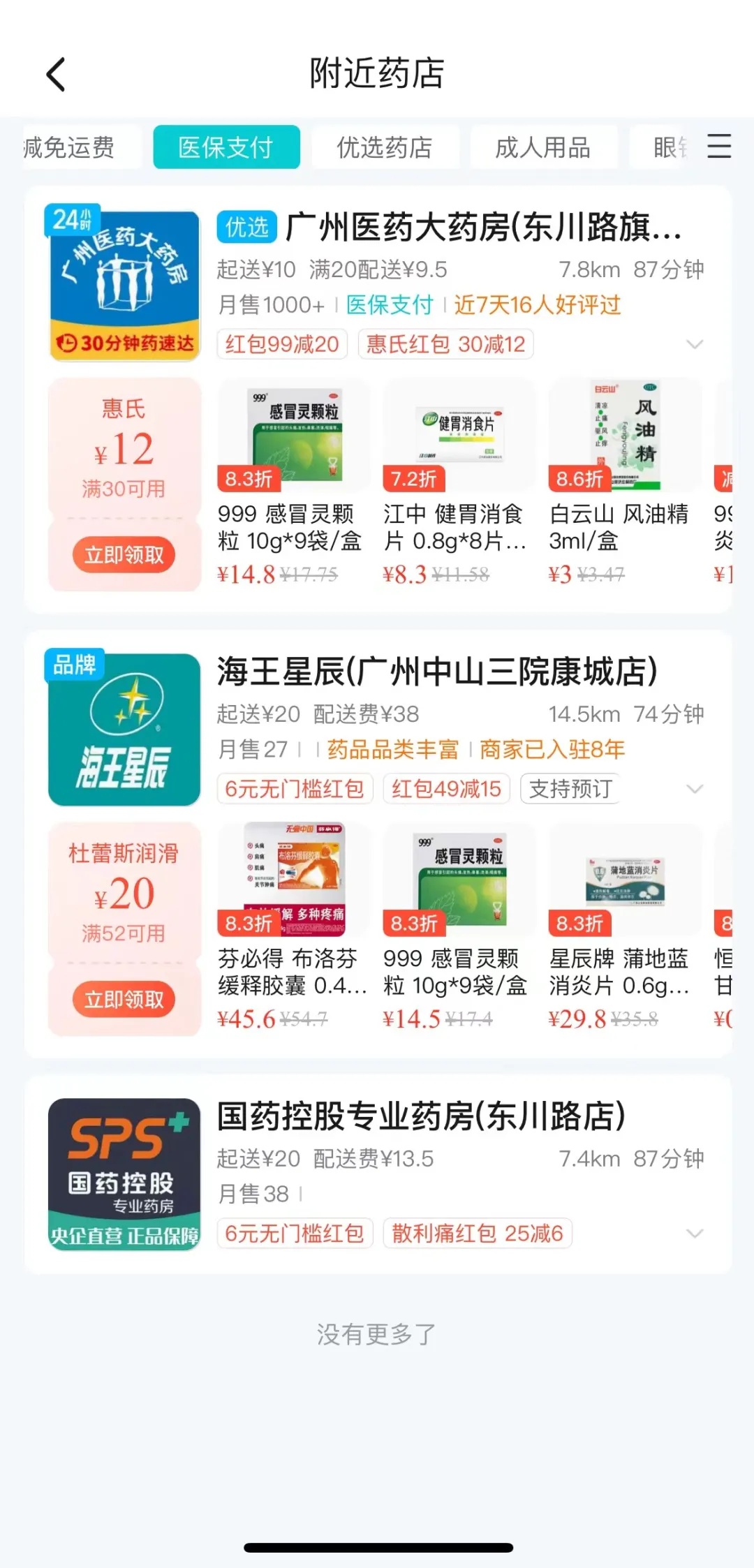Claim the 惠氏 ¥12 coupon
The image size is (754, 1568).
tap(124, 555)
